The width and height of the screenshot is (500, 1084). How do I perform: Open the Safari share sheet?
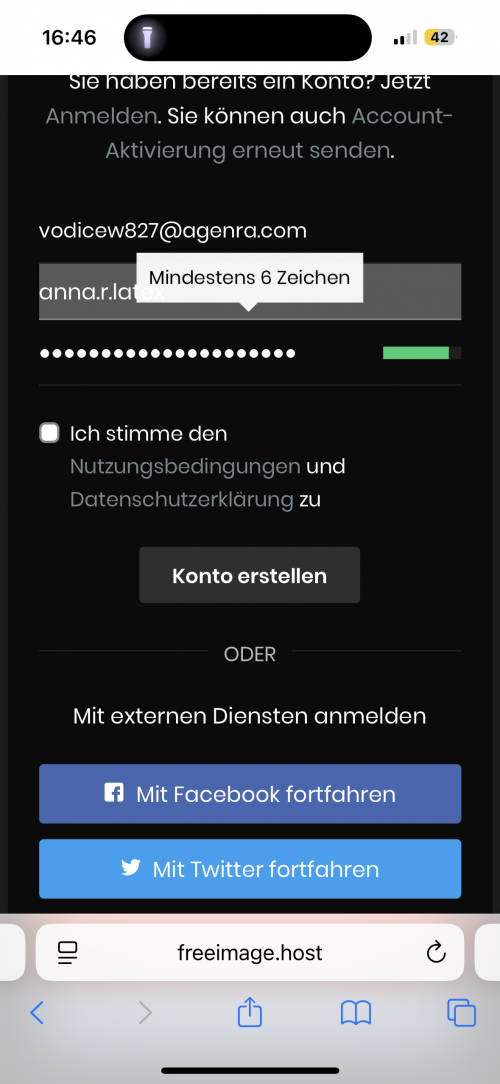pyautogui.click(x=250, y=1013)
